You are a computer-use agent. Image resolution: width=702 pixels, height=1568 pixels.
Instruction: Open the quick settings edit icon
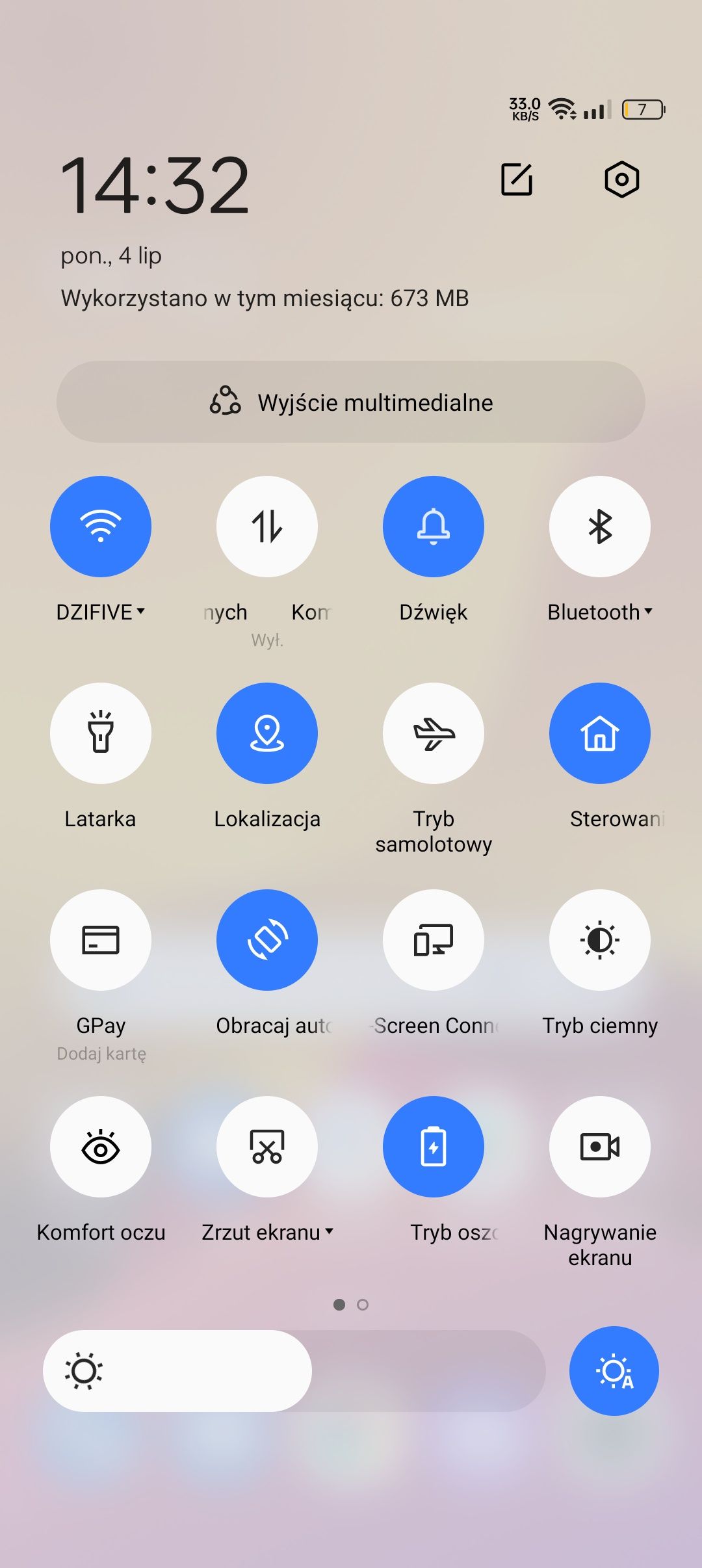tap(517, 179)
